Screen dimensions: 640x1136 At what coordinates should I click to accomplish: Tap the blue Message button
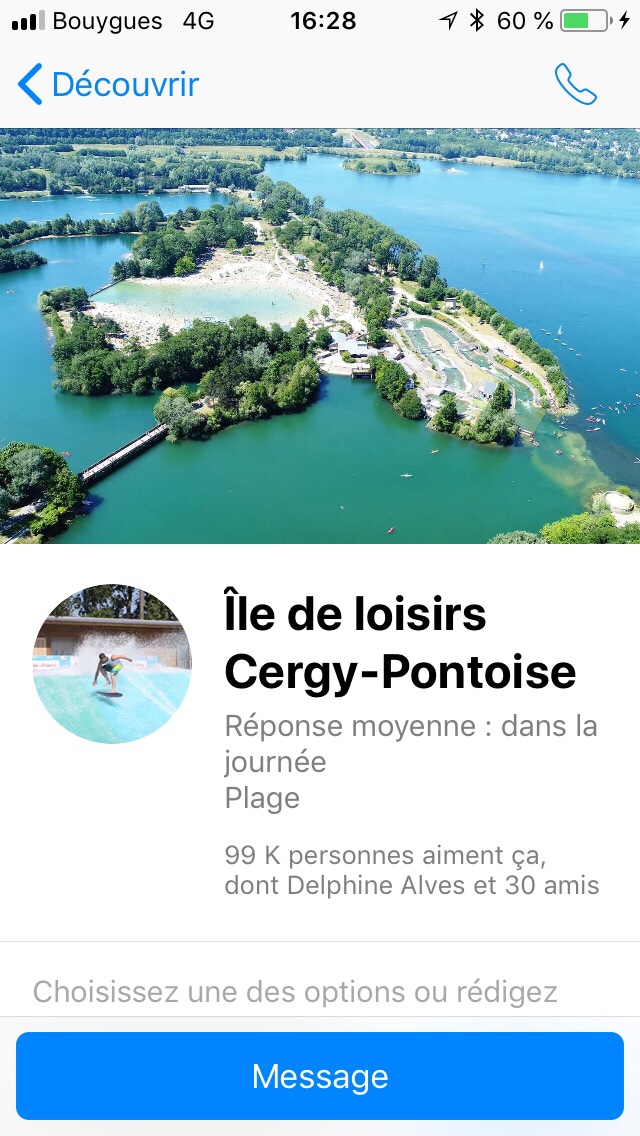click(320, 1076)
